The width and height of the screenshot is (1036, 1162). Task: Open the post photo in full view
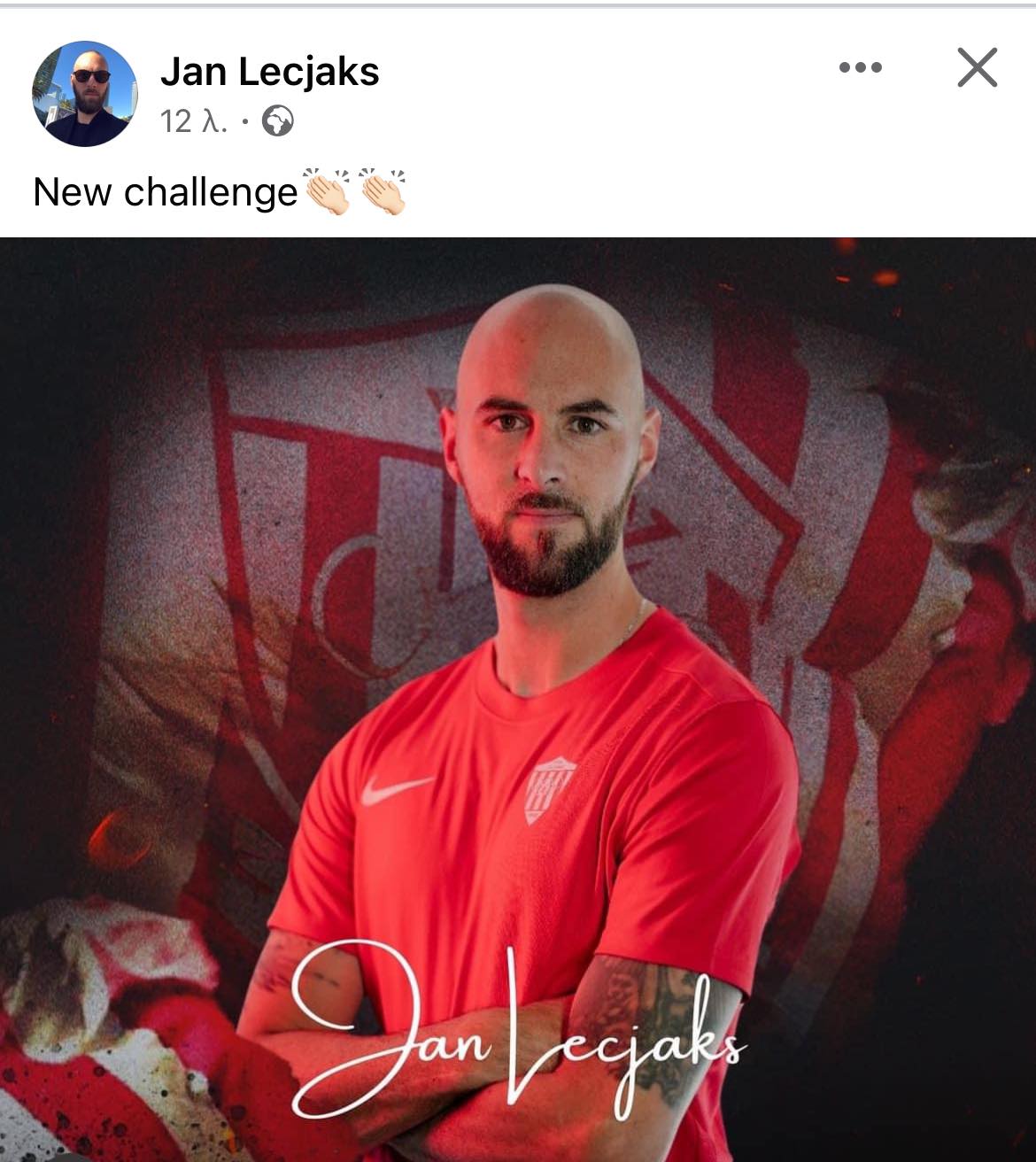pos(518,700)
